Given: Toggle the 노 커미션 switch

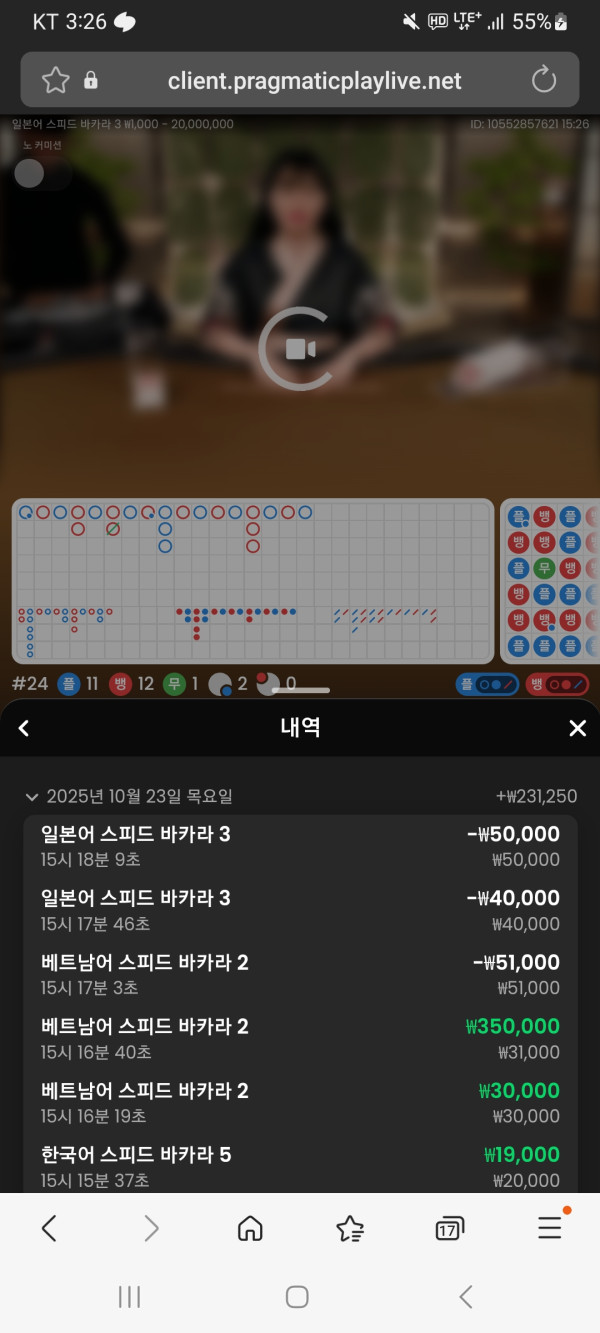Looking at the screenshot, I should (x=38, y=173).
